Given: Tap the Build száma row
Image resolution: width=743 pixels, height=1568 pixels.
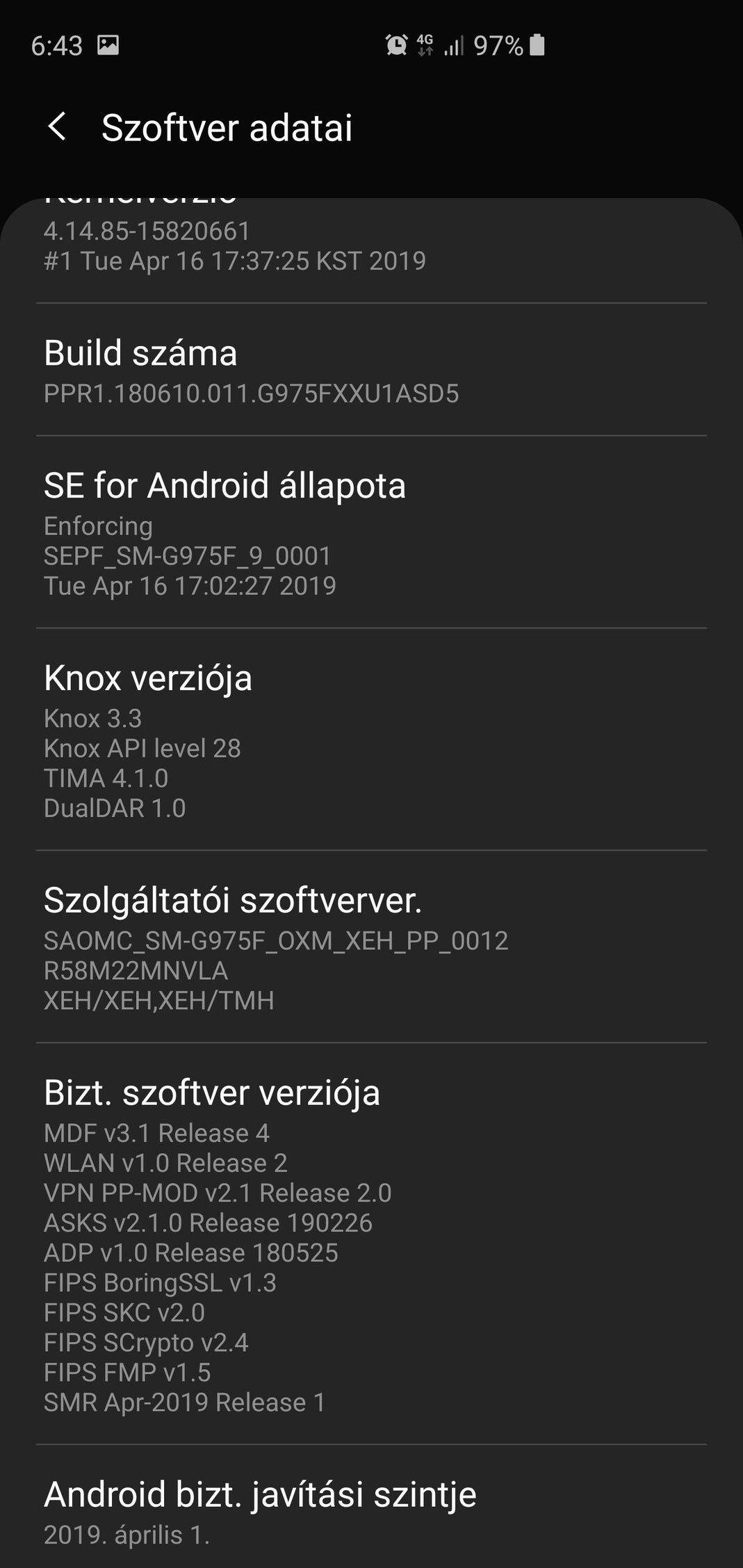Looking at the screenshot, I should [371, 370].
